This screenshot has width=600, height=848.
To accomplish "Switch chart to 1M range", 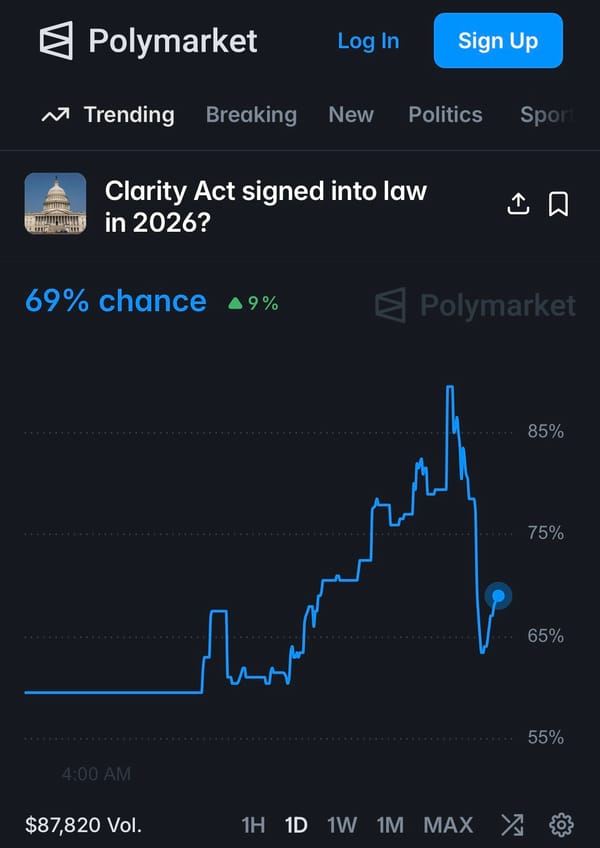I will pos(390,825).
